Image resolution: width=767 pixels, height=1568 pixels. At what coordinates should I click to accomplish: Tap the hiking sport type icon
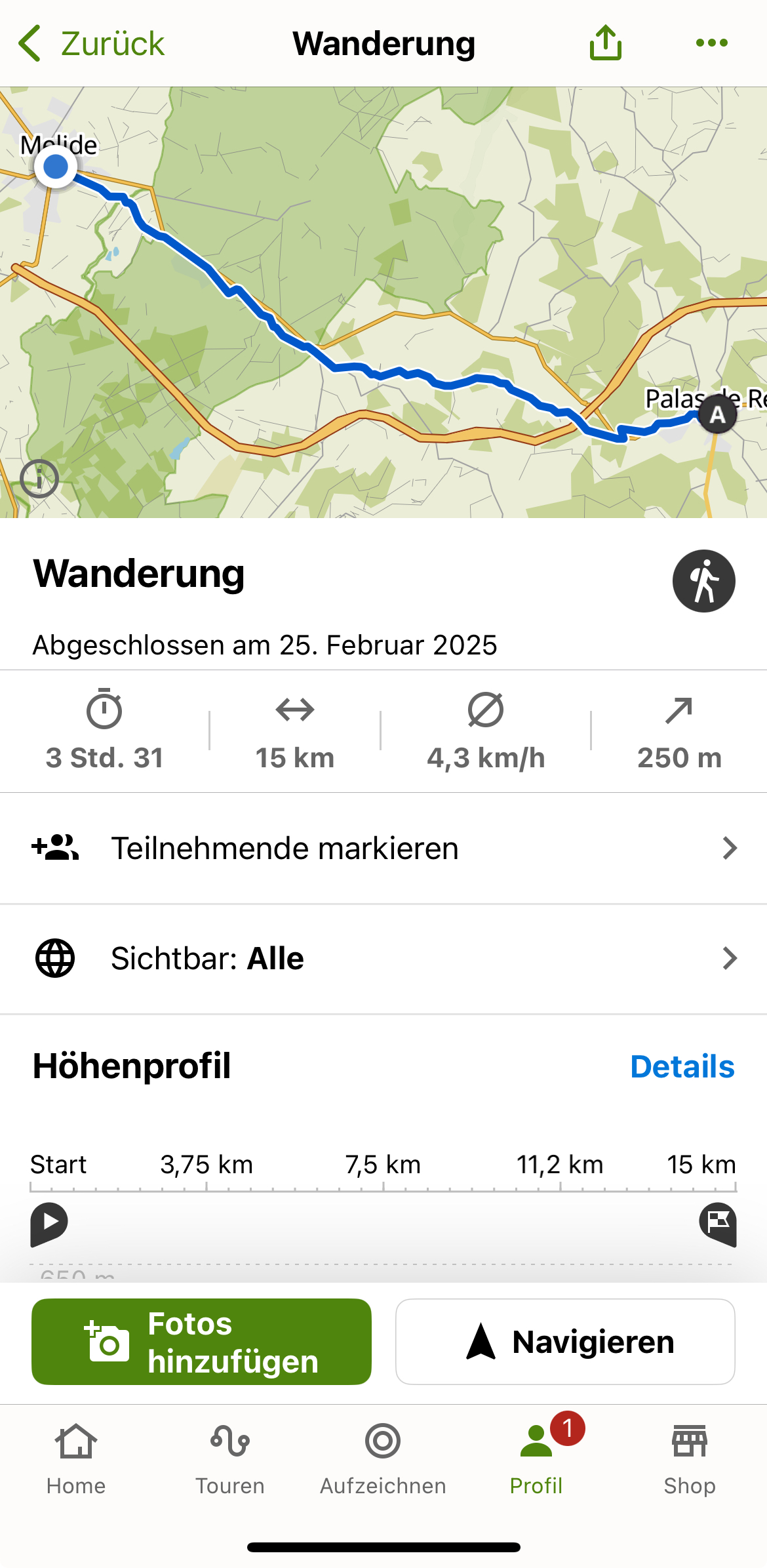(703, 581)
